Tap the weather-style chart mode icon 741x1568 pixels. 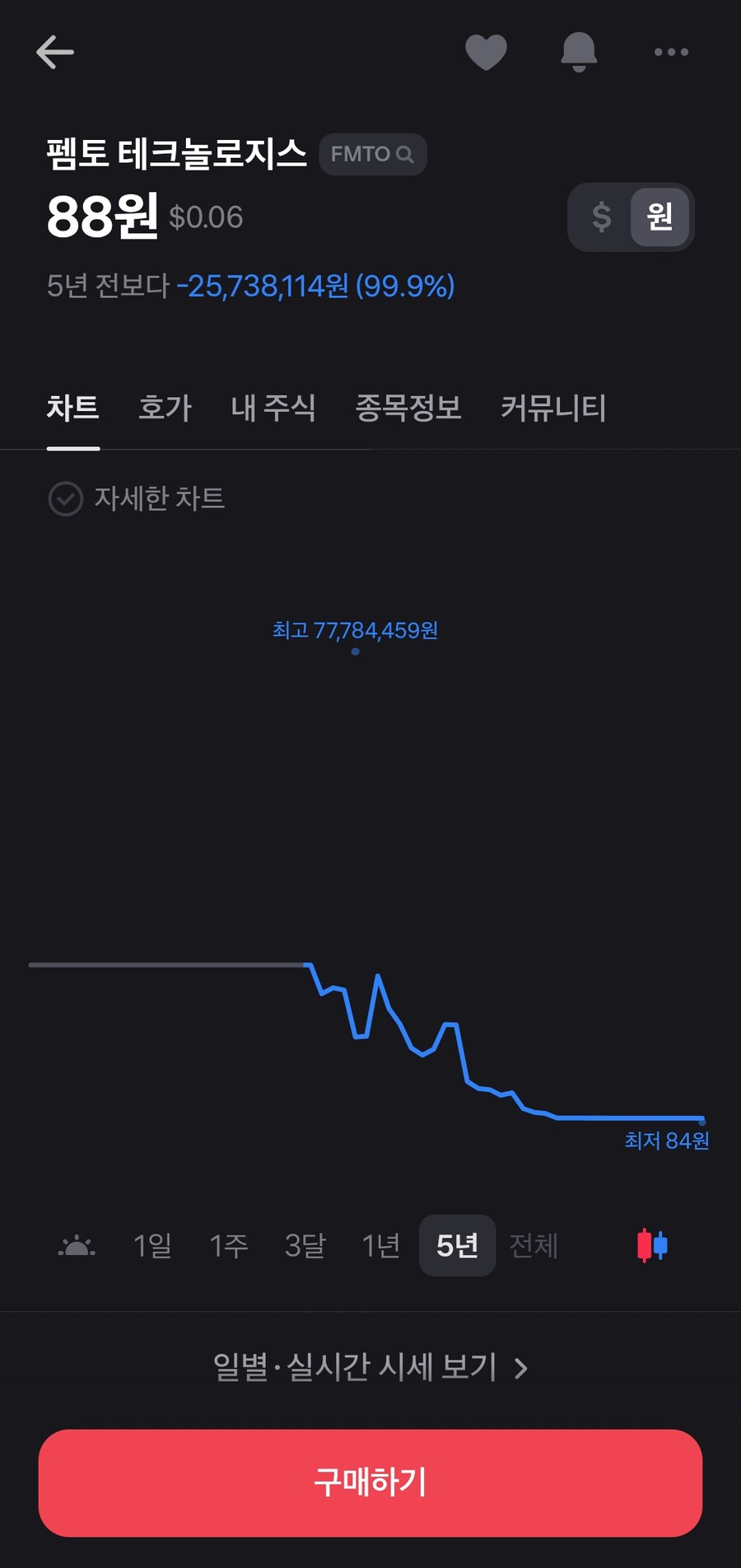click(76, 1246)
